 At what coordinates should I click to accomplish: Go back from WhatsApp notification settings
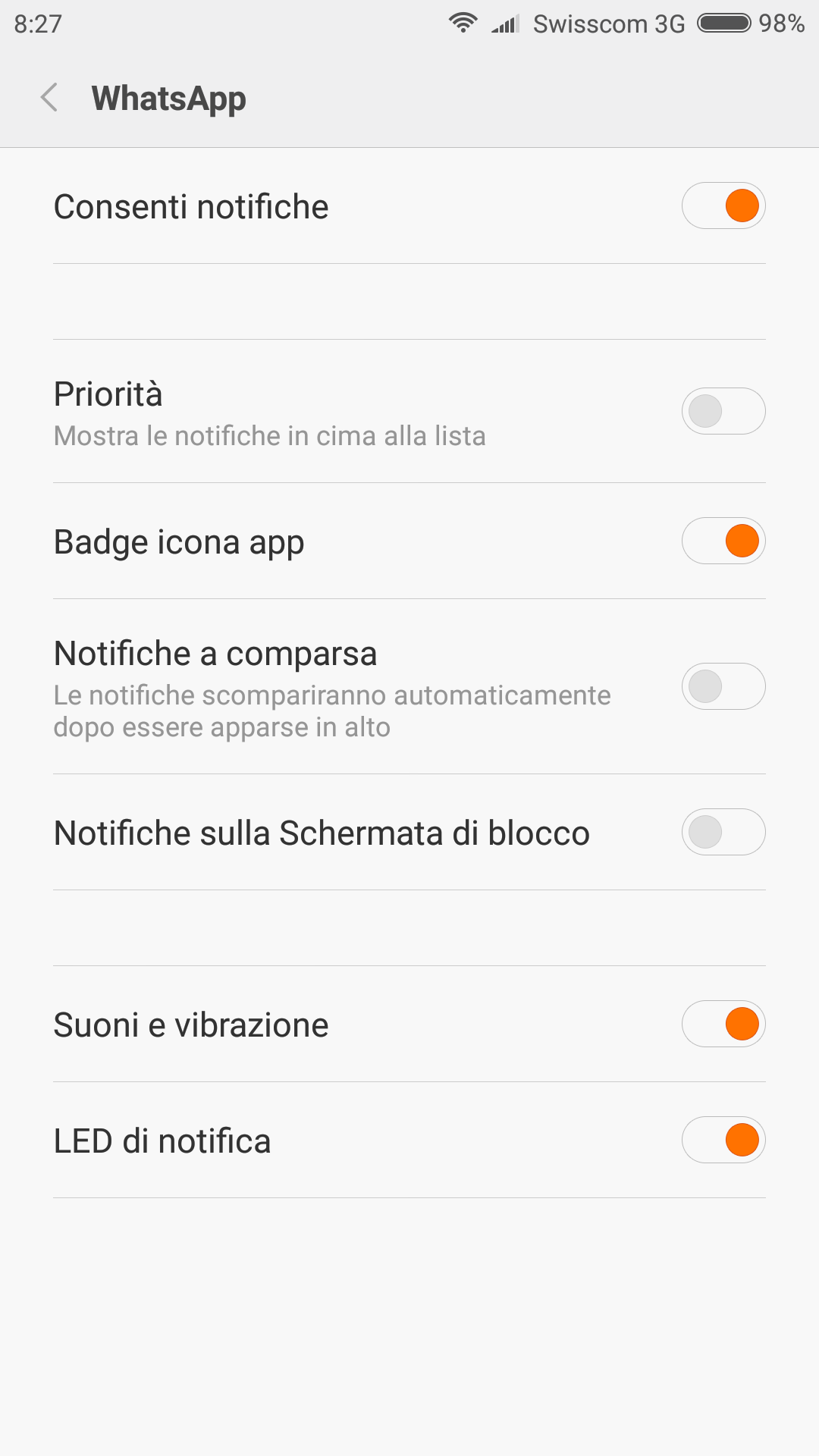(x=49, y=98)
